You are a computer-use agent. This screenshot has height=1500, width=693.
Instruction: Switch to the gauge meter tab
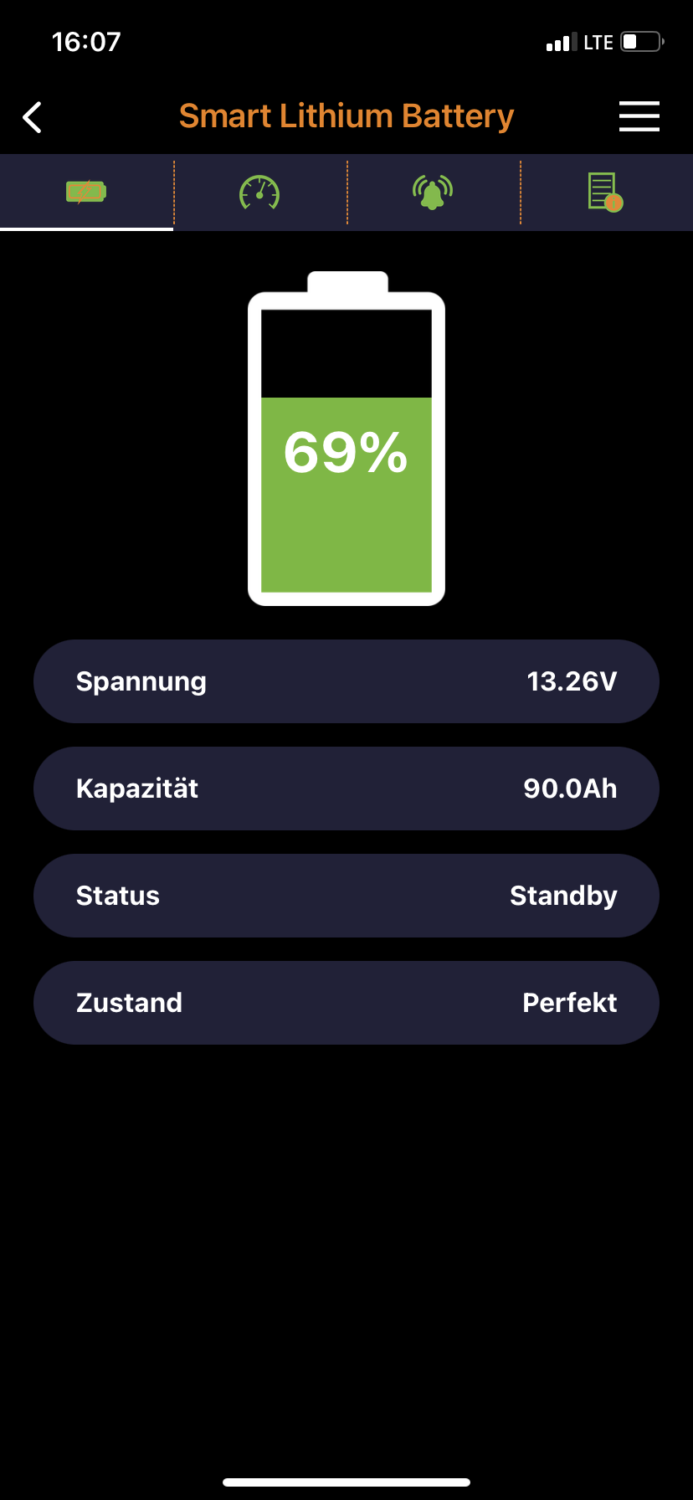click(260, 191)
